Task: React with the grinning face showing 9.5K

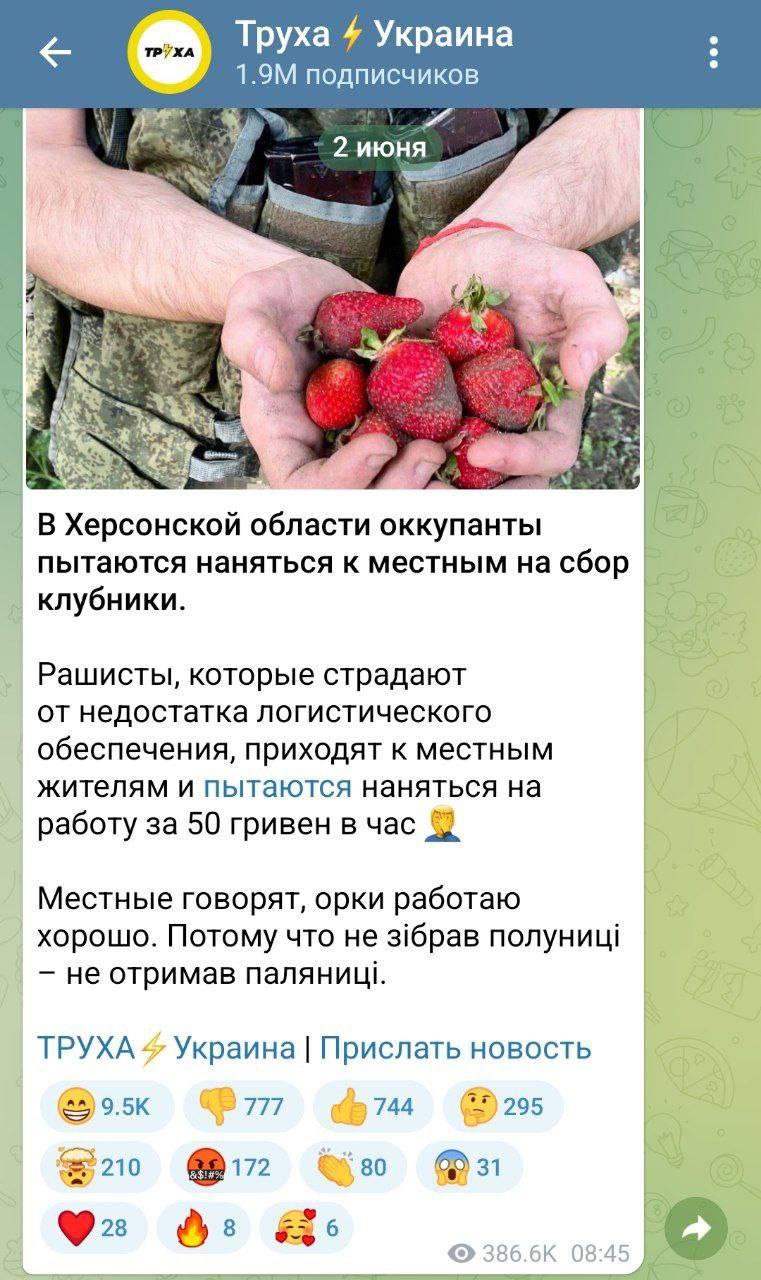Action: point(106,1106)
